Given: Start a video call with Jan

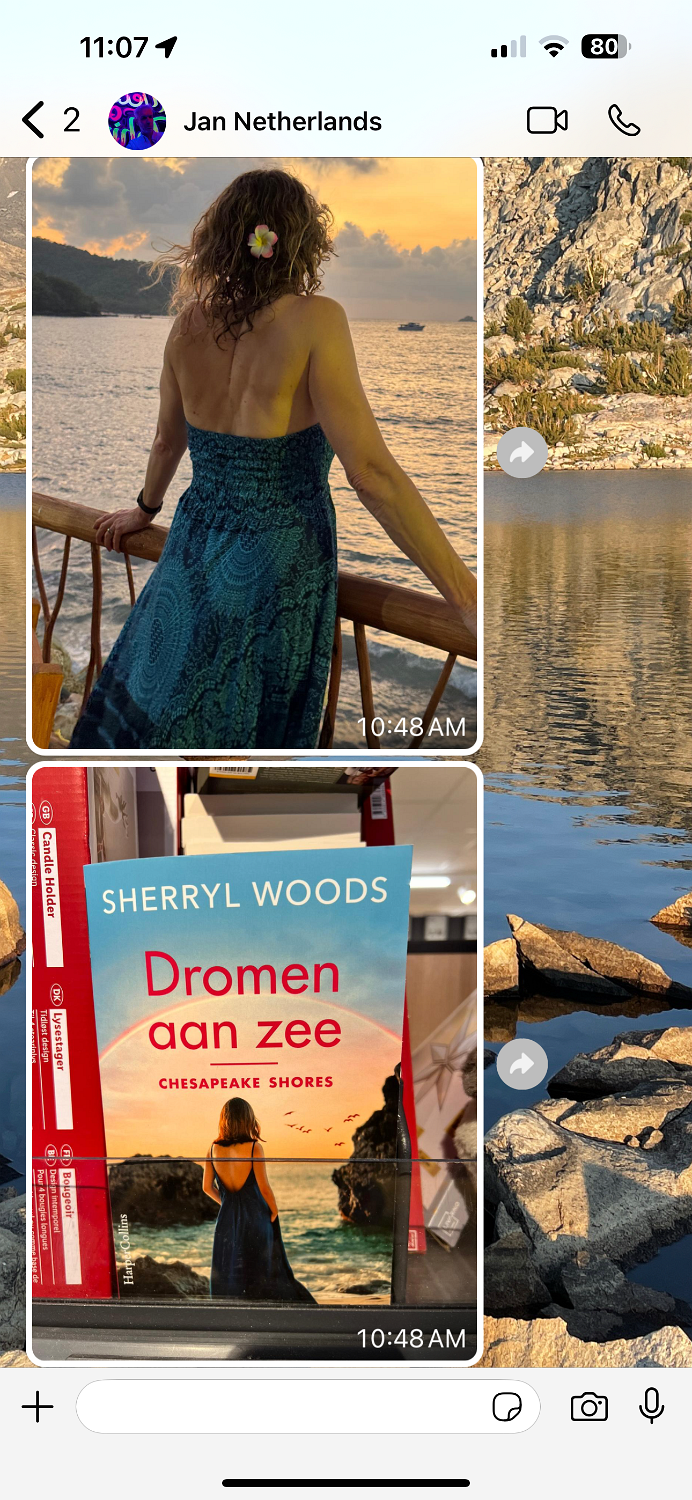Looking at the screenshot, I should pos(547,121).
